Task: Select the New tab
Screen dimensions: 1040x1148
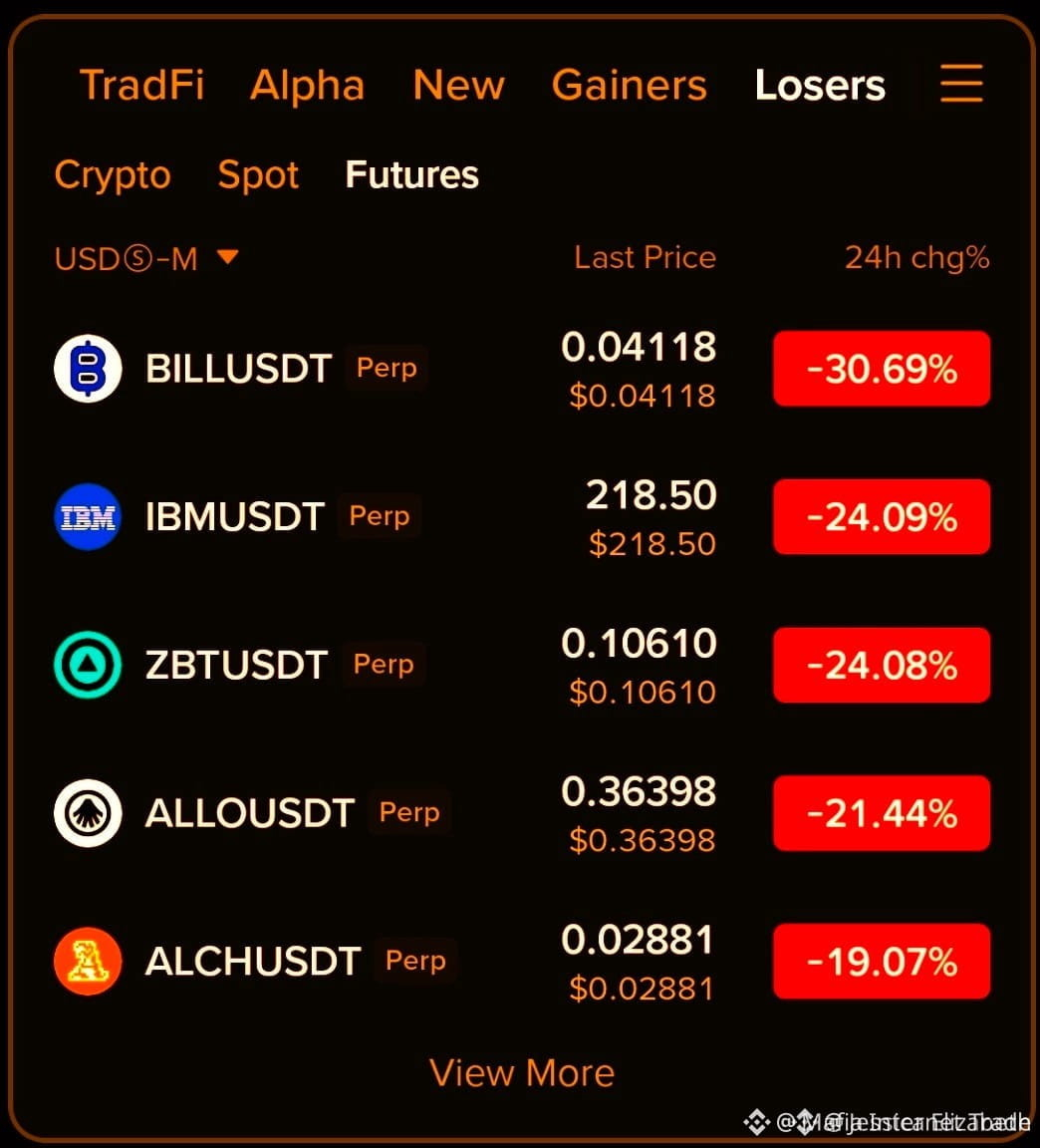Action: [459, 85]
